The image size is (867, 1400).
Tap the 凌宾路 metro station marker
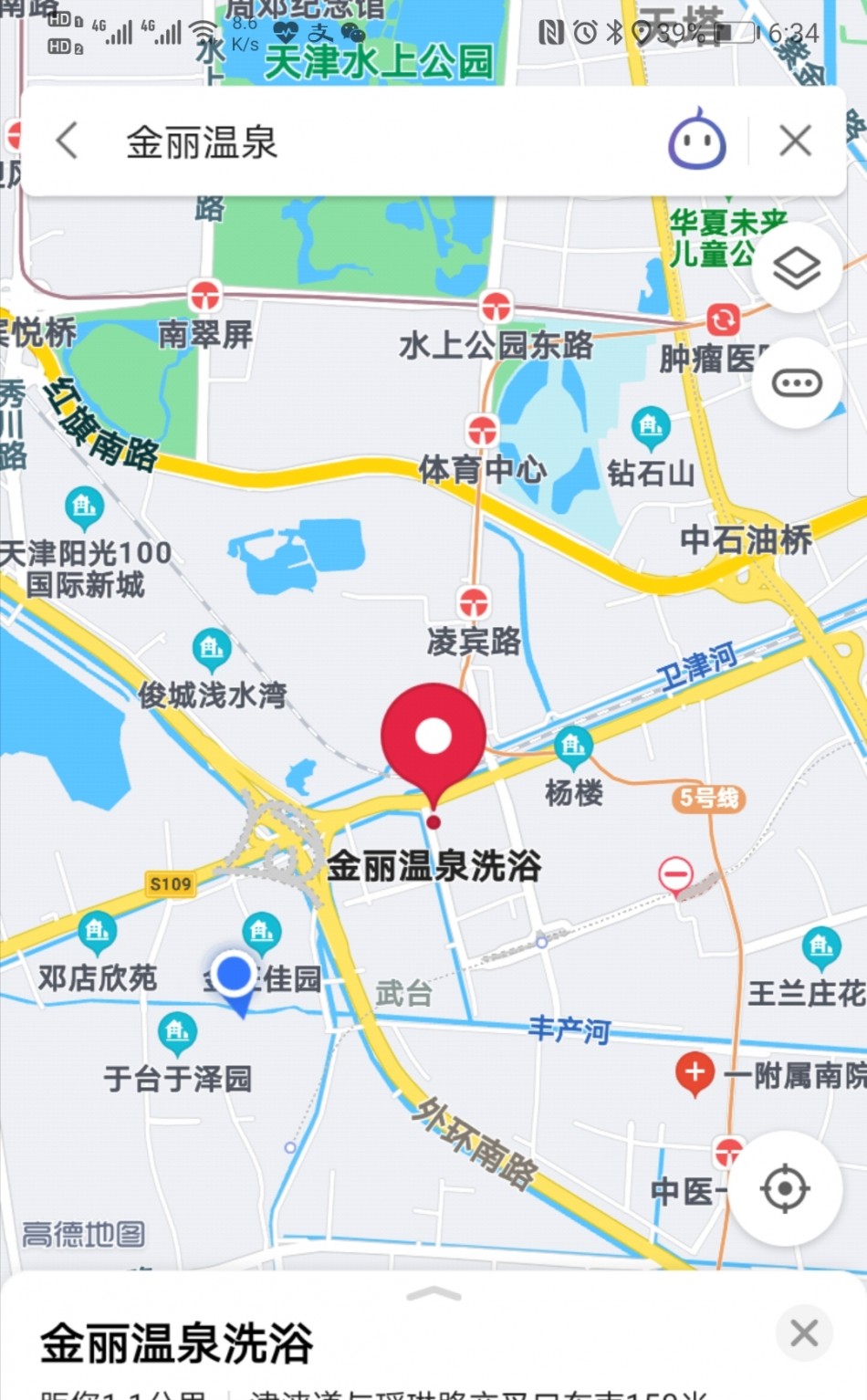473,602
